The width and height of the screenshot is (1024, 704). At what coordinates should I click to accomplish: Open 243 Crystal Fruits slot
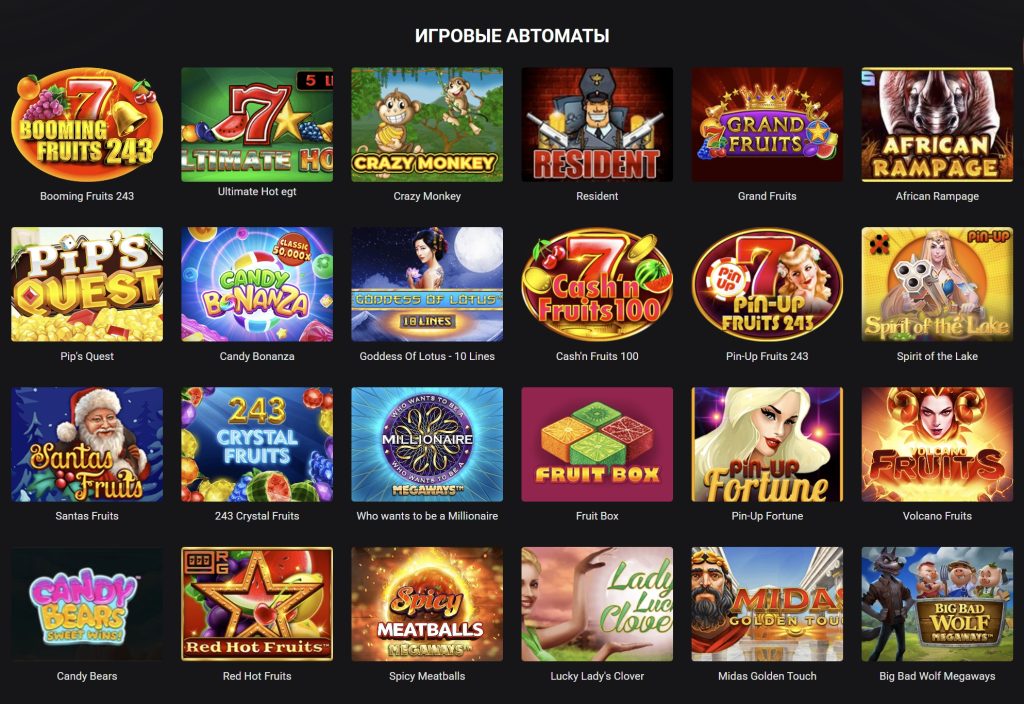coord(257,445)
